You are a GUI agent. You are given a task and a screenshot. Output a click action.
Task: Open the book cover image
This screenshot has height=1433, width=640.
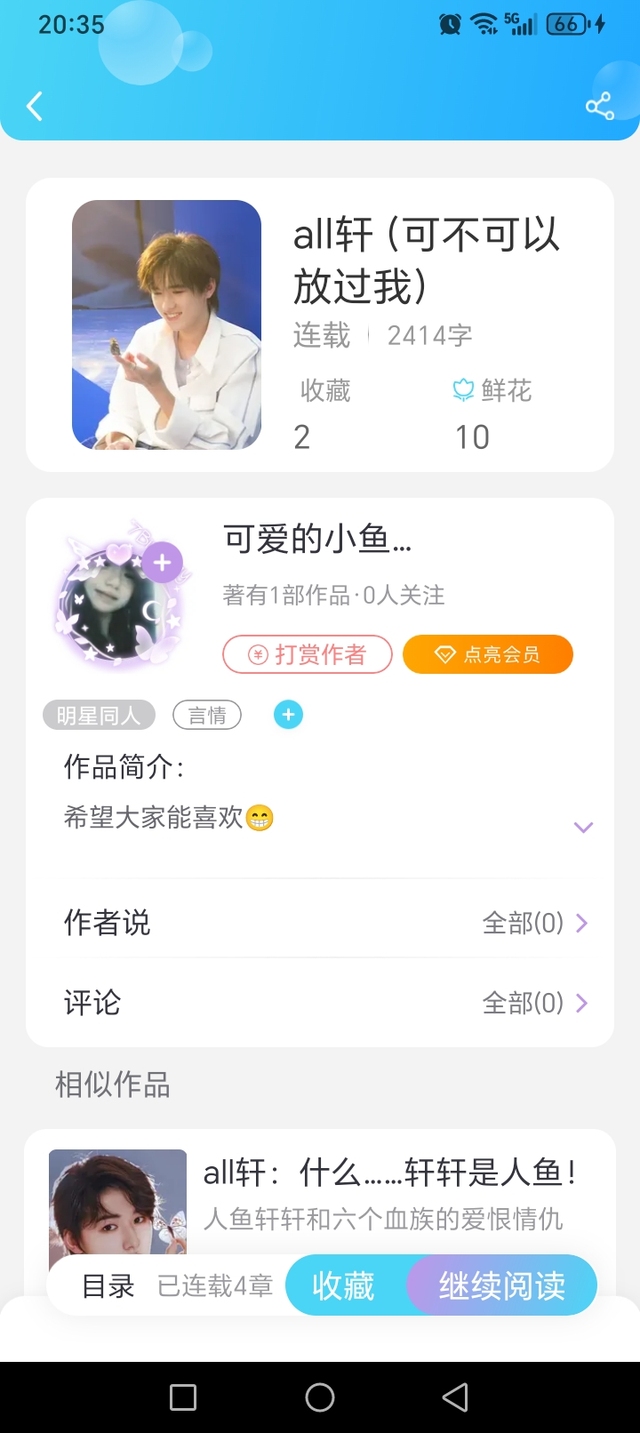click(166, 325)
